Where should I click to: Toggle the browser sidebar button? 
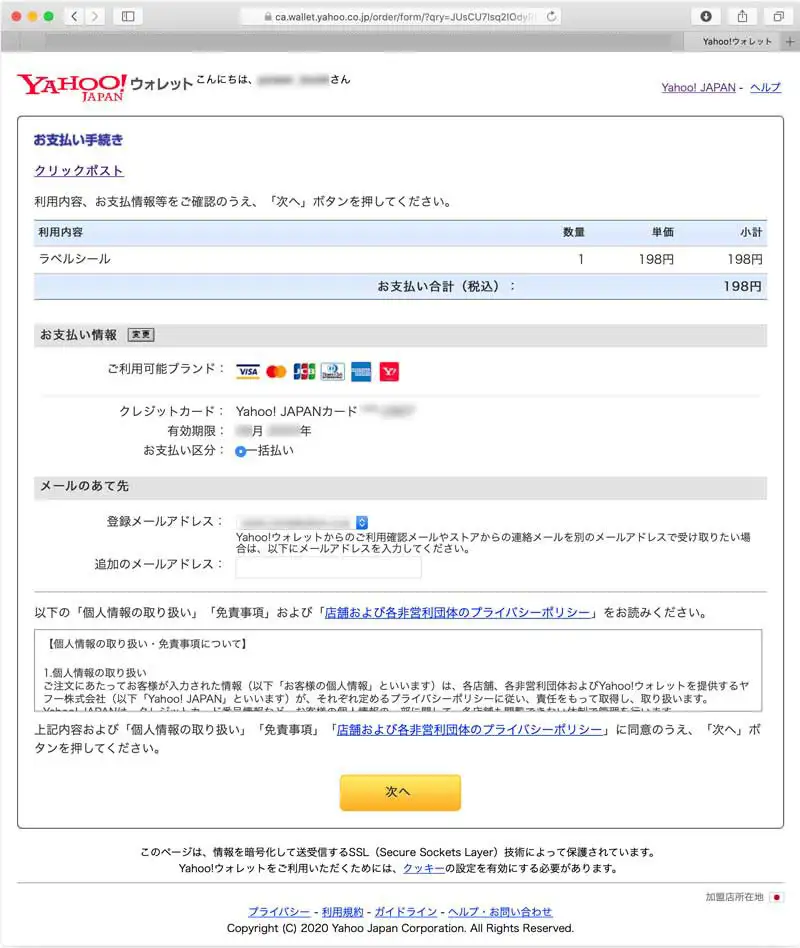click(x=128, y=16)
